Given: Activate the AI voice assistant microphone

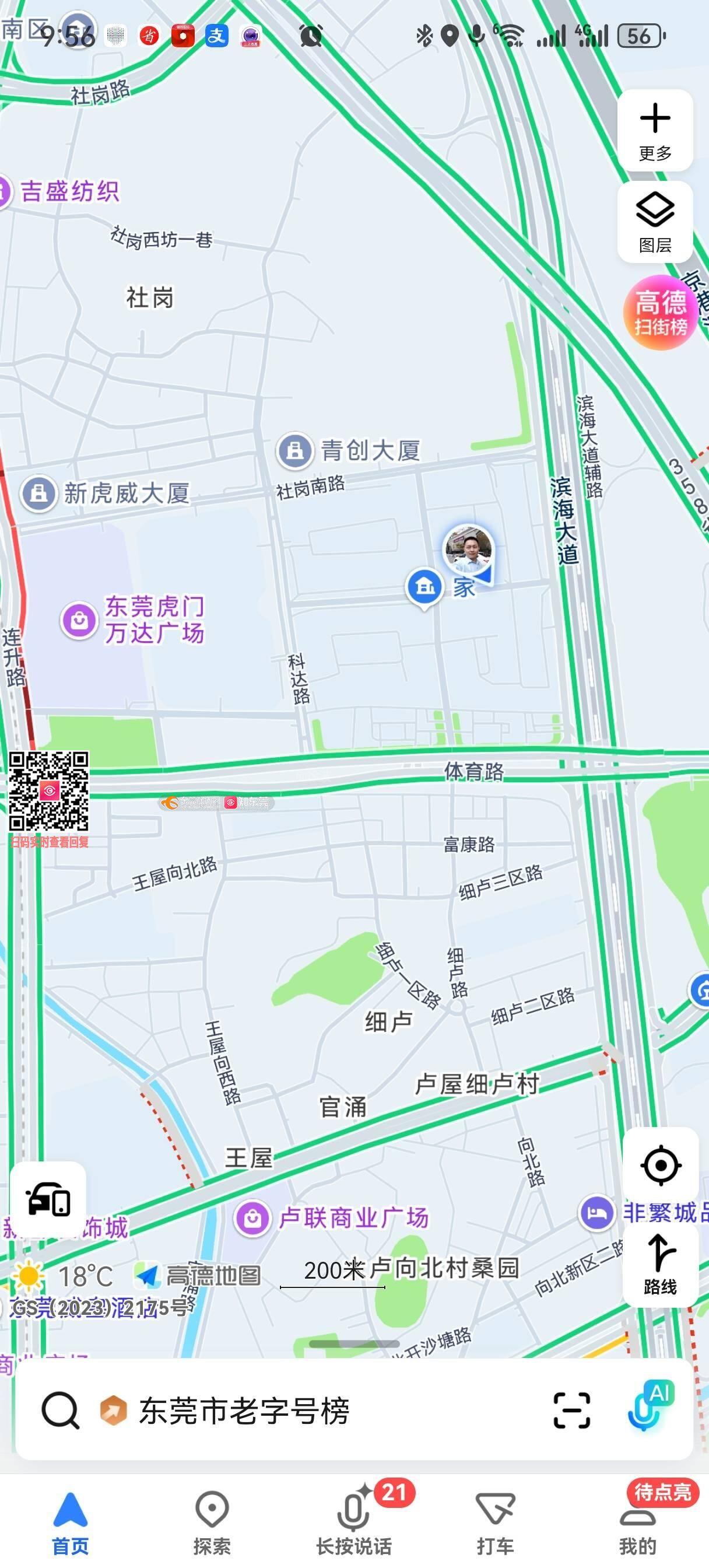Looking at the screenshot, I should click(649, 1408).
